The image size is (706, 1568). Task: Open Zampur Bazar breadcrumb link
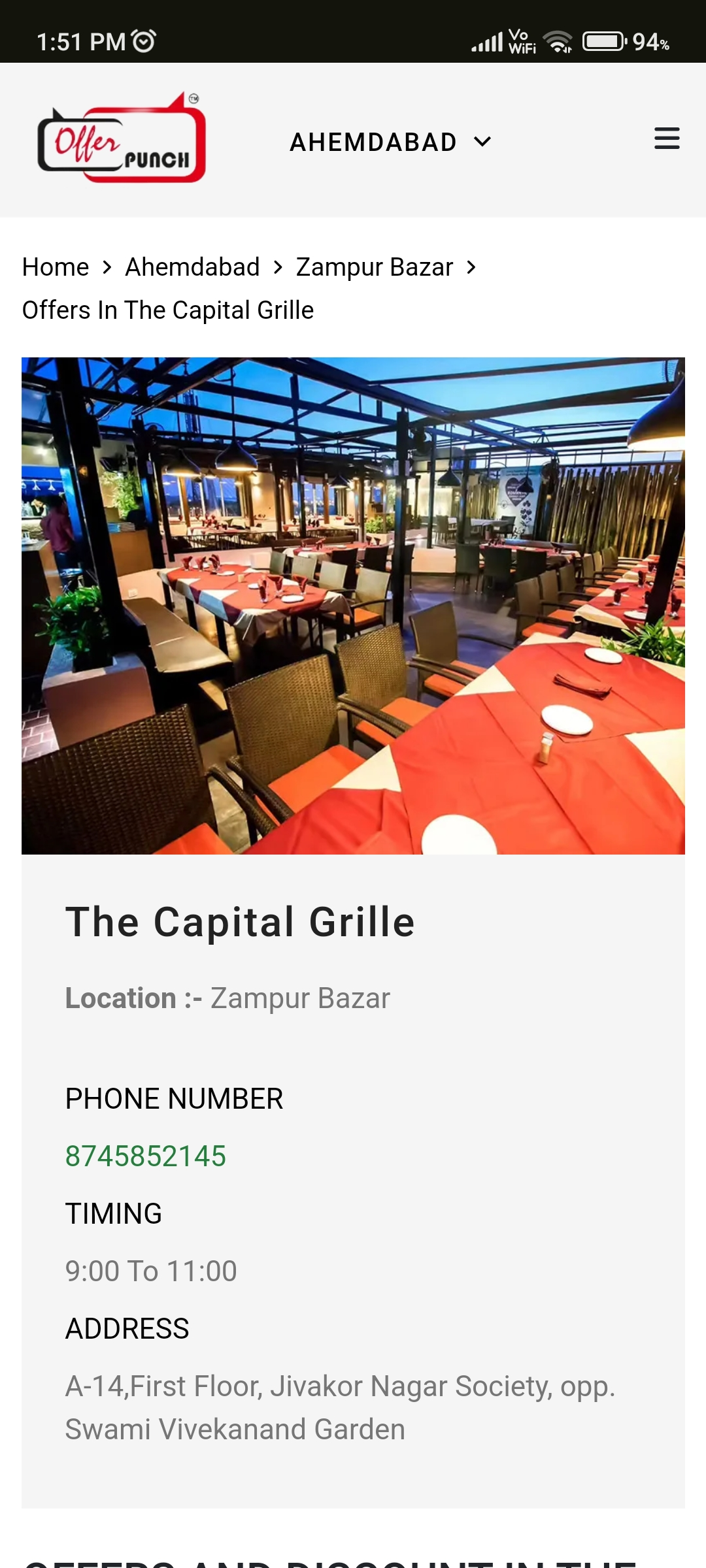375,267
